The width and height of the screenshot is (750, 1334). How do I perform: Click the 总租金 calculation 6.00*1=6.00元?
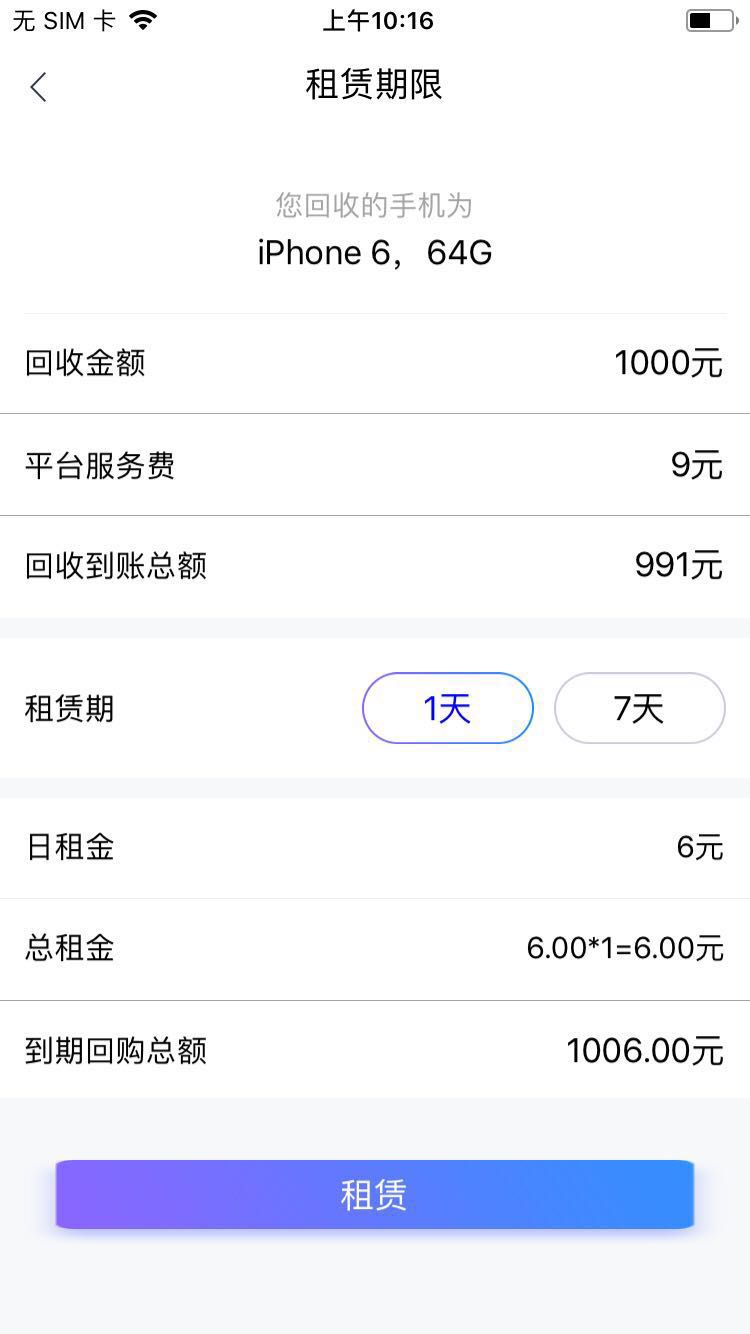click(624, 948)
